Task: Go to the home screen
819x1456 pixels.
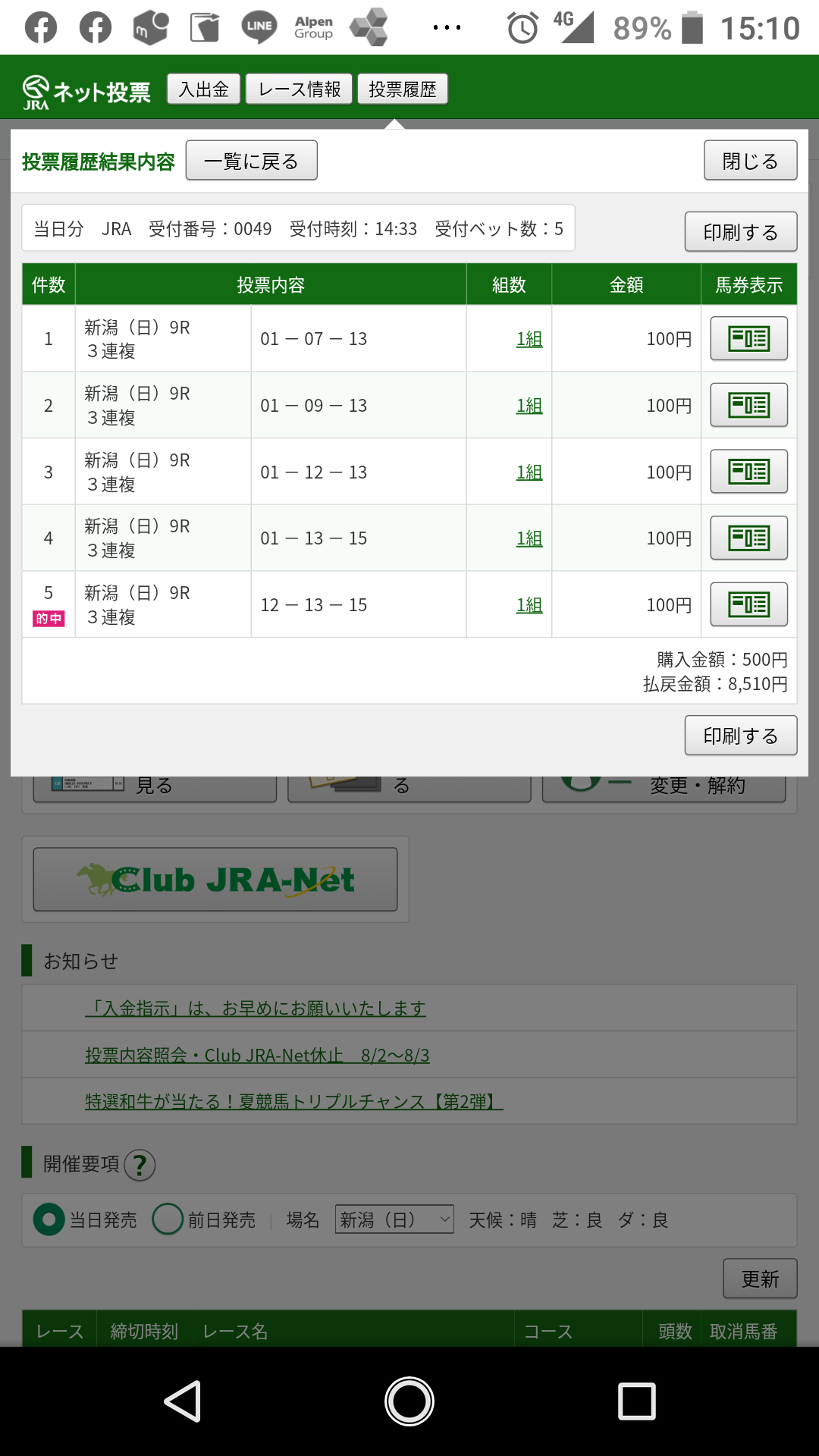Action: coord(409,1401)
